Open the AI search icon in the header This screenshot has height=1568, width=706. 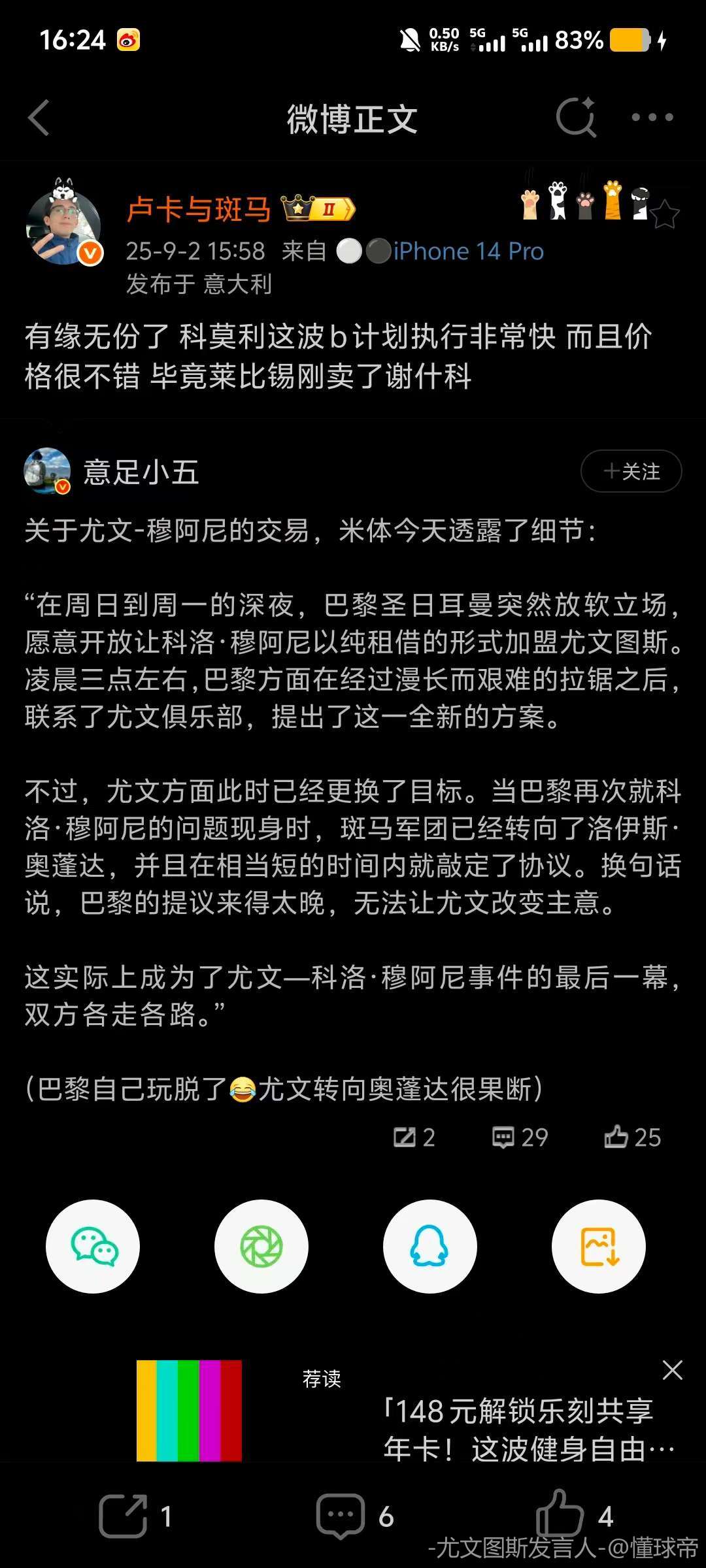[x=576, y=118]
